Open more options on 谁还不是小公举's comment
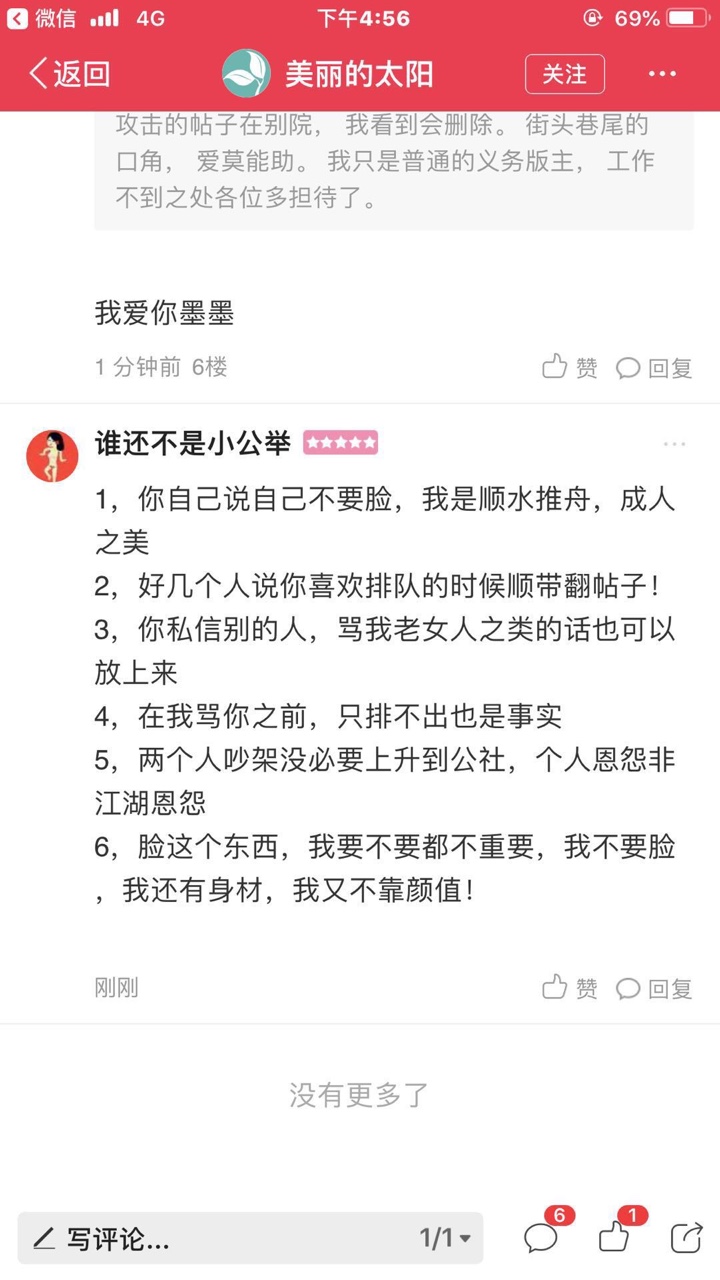720x1280 pixels. pyautogui.click(x=674, y=444)
